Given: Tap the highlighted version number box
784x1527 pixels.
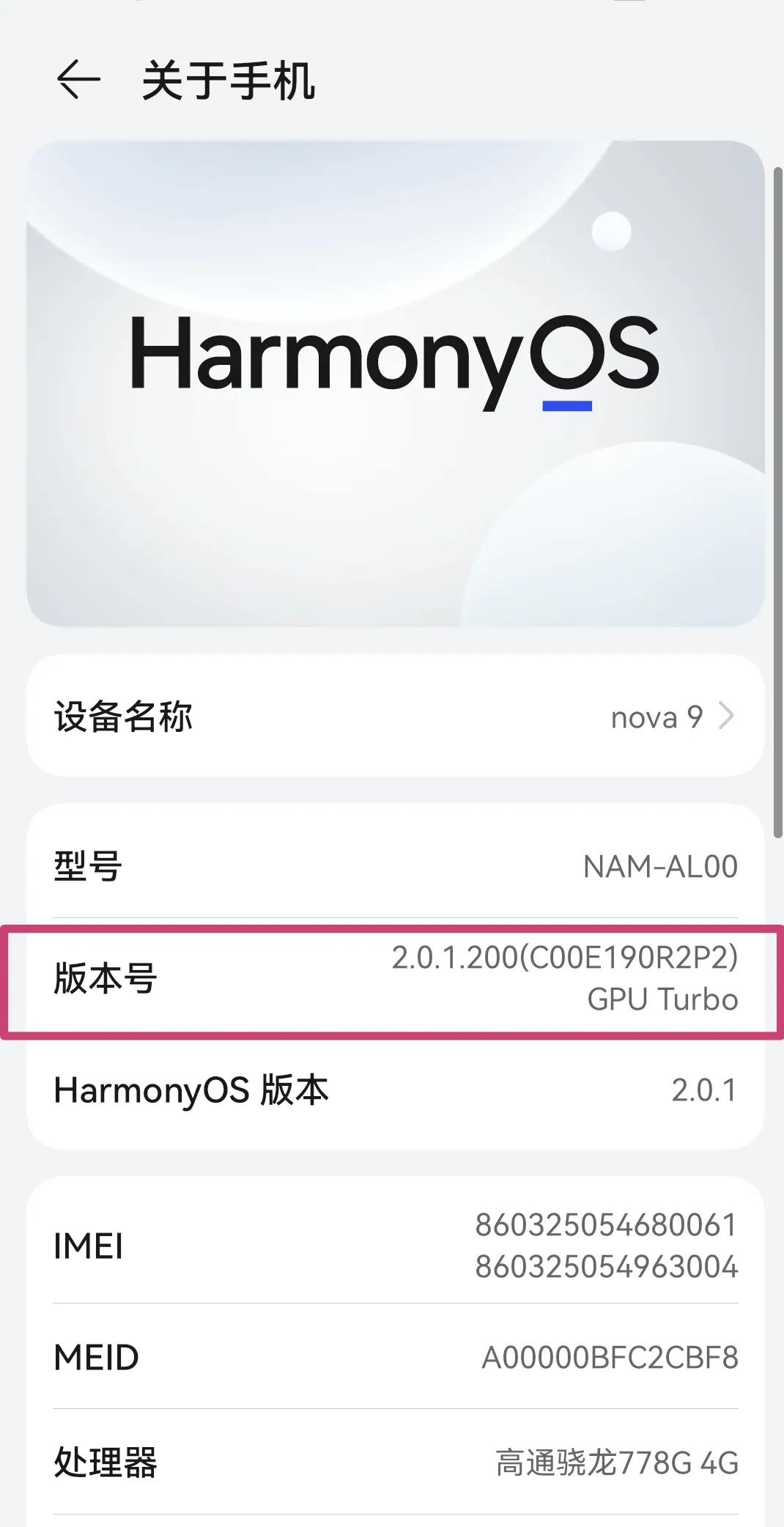Looking at the screenshot, I should [x=392, y=980].
